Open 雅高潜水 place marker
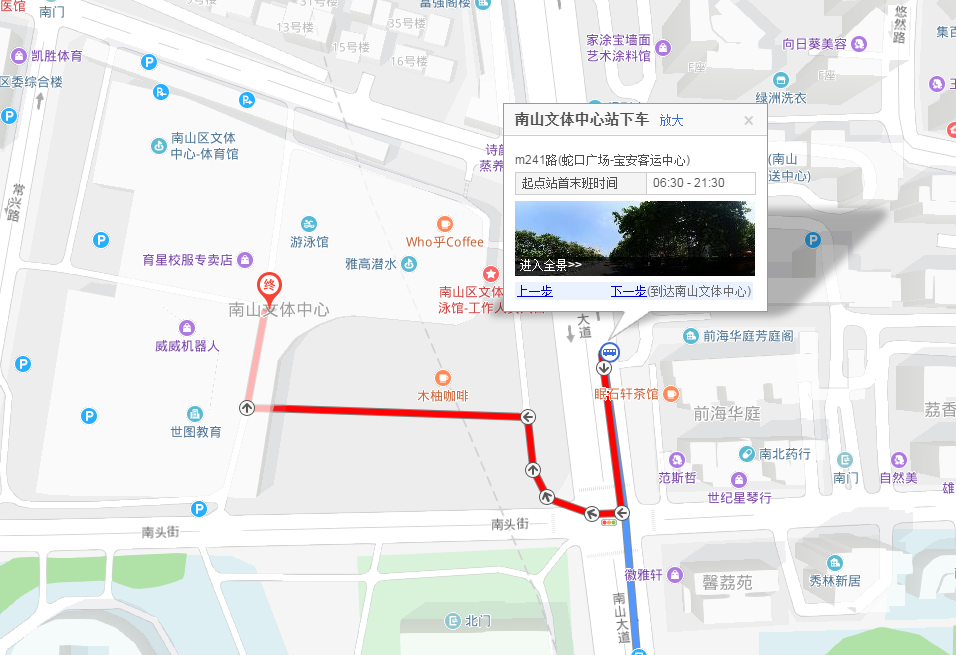 pyautogui.click(x=409, y=264)
